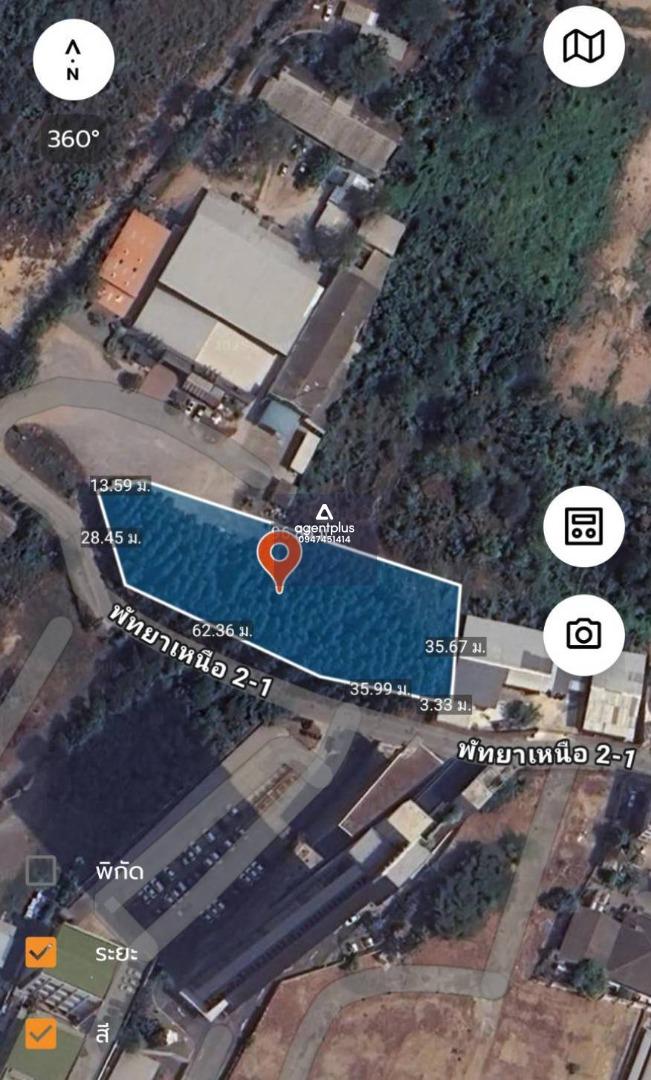Screen dimensions: 651x1080
Task: Open the measurement tool button
Action: point(583,526)
